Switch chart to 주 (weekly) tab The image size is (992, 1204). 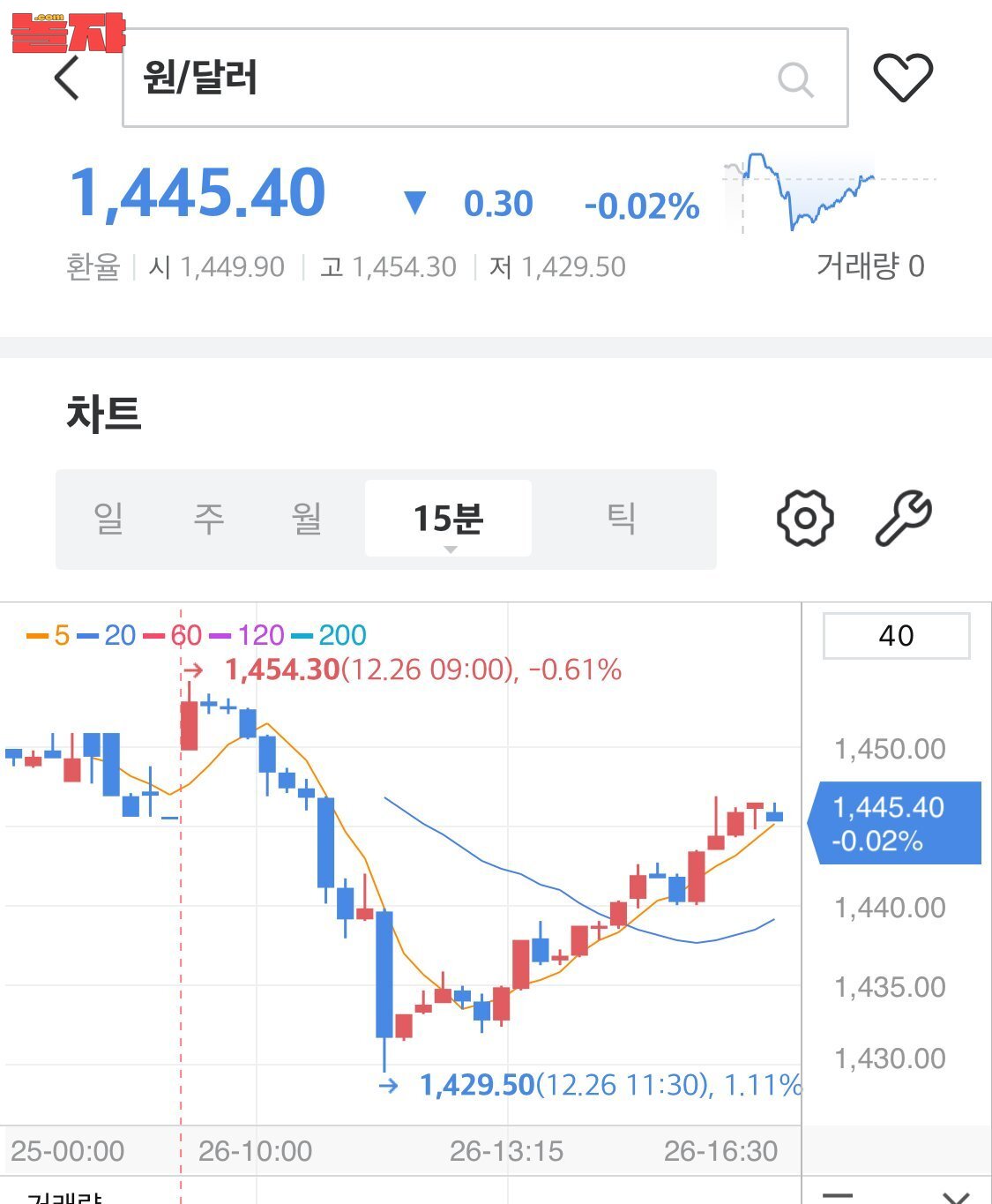tap(209, 519)
